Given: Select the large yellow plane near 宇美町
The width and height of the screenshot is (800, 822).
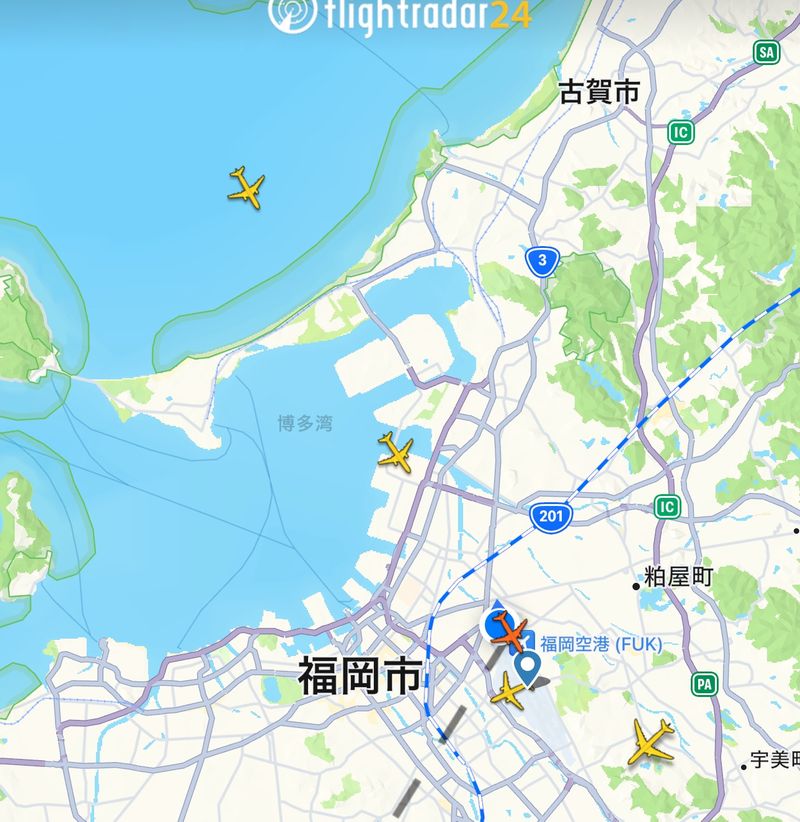Looking at the screenshot, I should (651, 742).
